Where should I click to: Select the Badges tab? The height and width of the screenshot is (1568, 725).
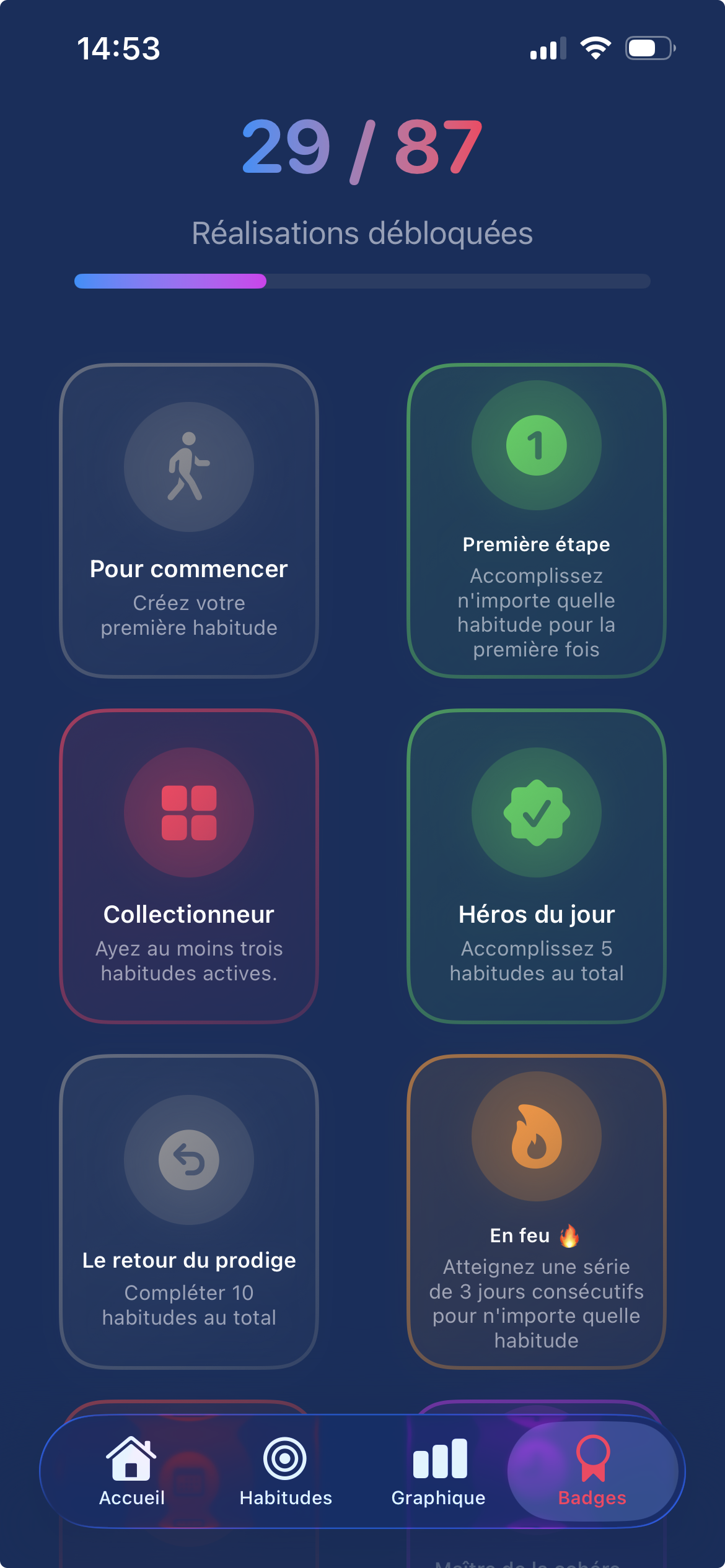[592, 1471]
